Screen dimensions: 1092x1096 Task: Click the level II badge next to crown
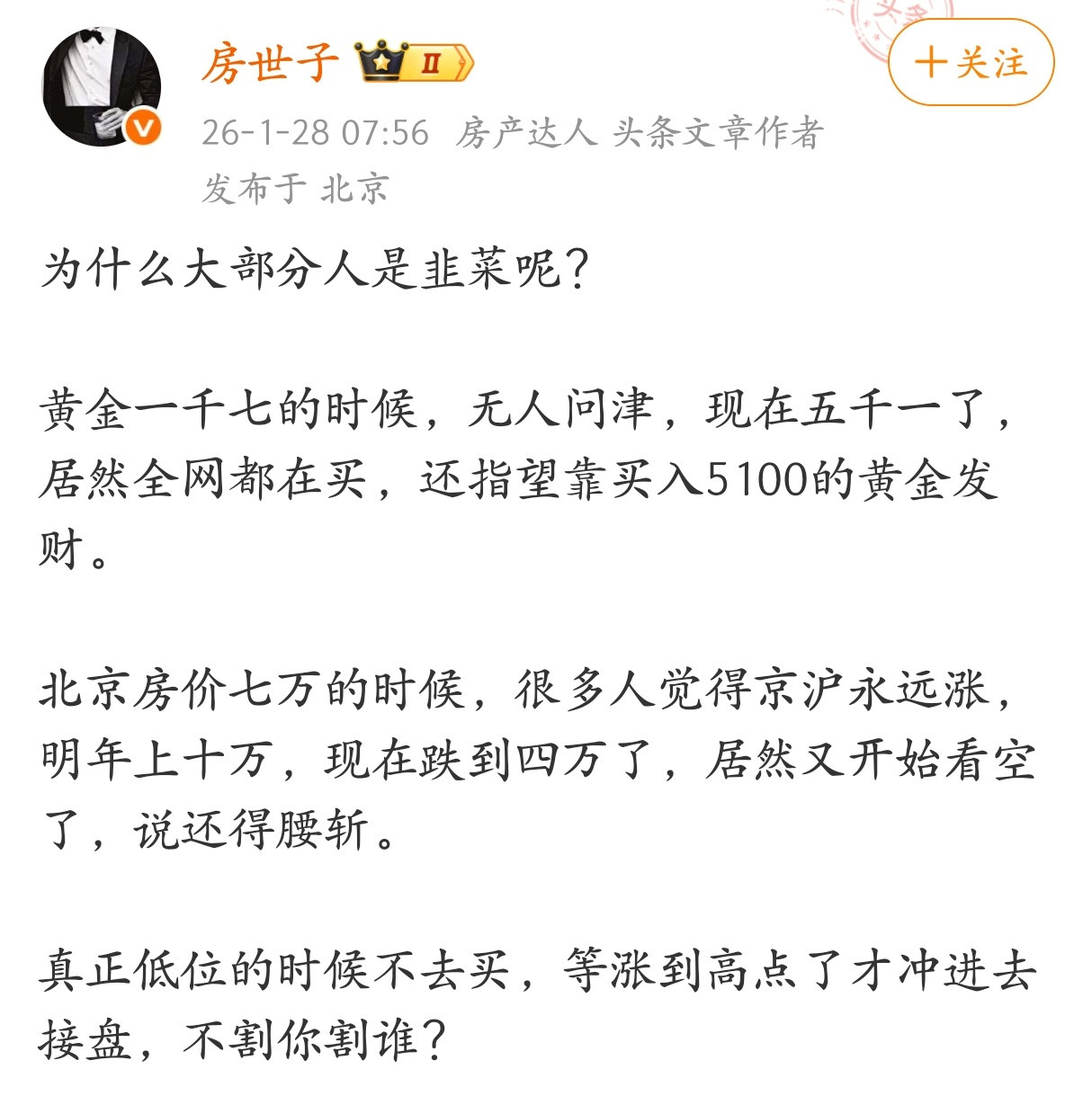pyautogui.click(x=433, y=63)
